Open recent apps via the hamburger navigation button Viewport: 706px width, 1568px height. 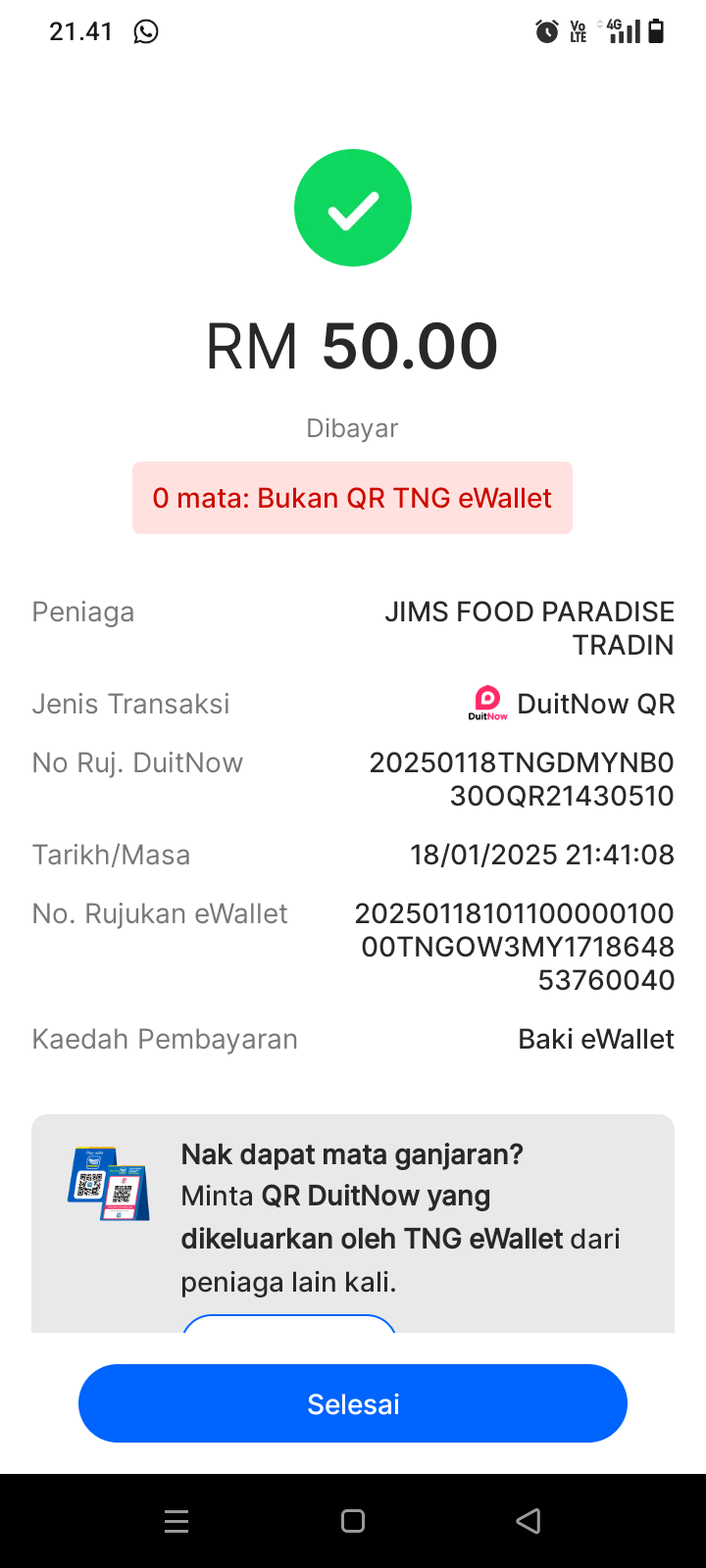pyautogui.click(x=176, y=1521)
